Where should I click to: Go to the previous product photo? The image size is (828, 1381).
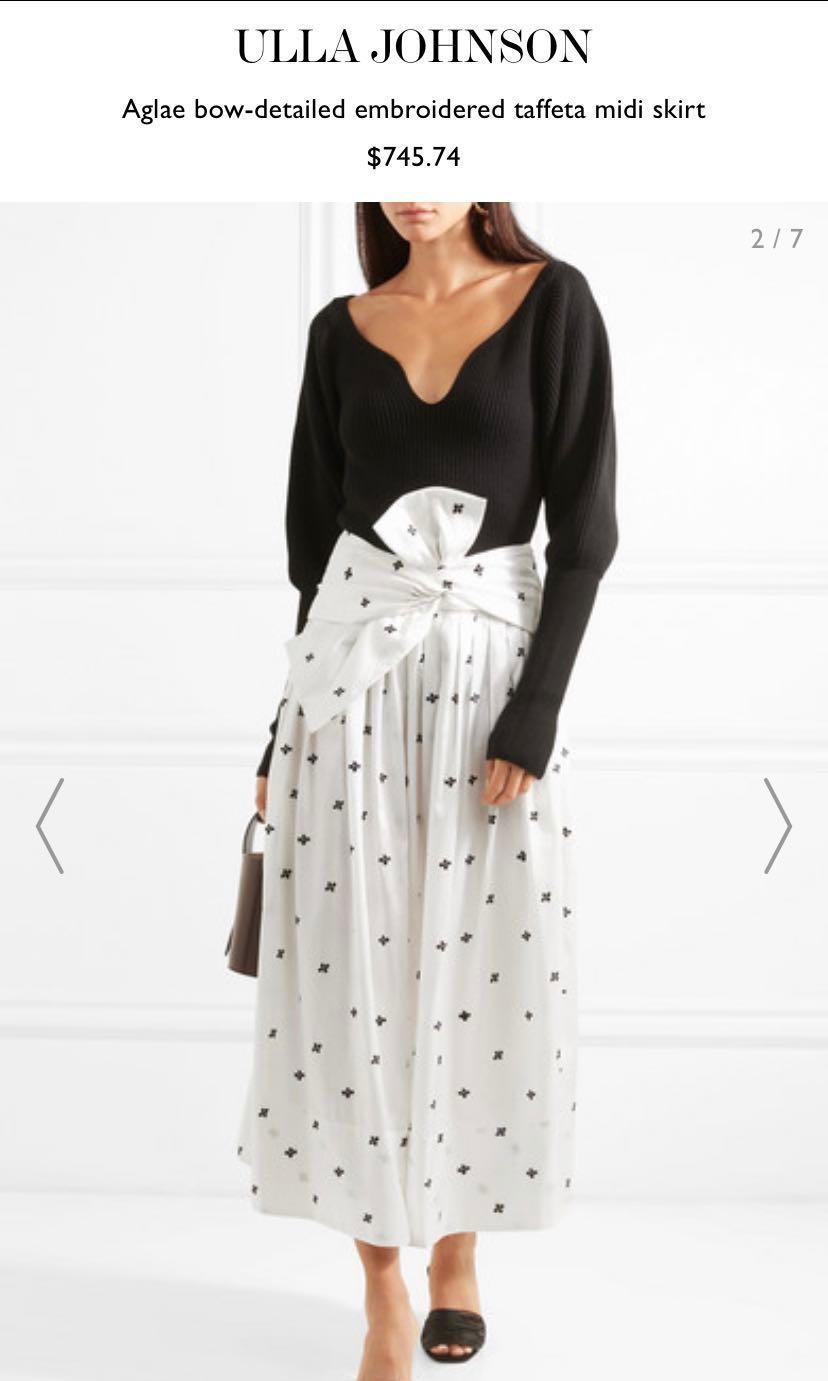pos(50,826)
